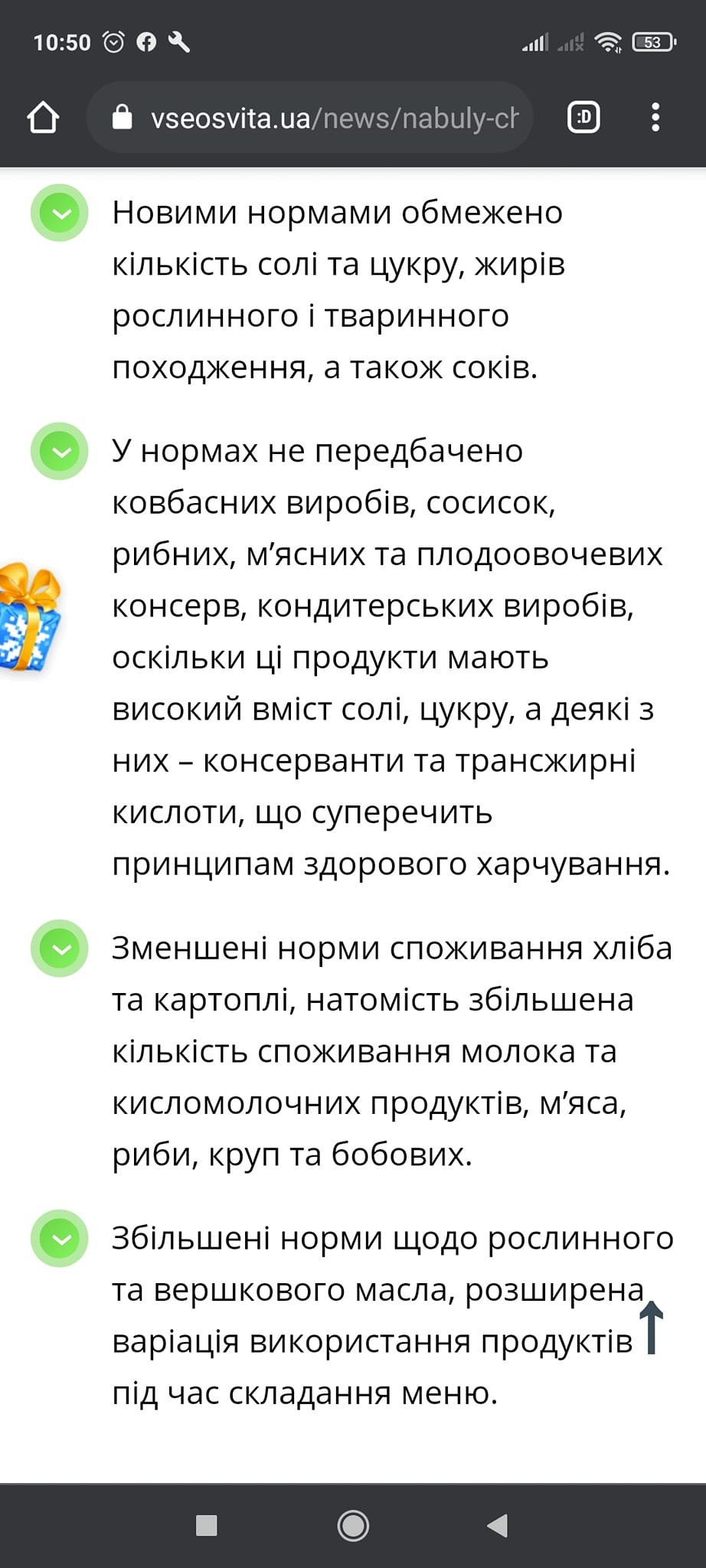Tap the floating gift box icon
Image resolution: width=706 pixels, height=1568 pixels.
28,617
